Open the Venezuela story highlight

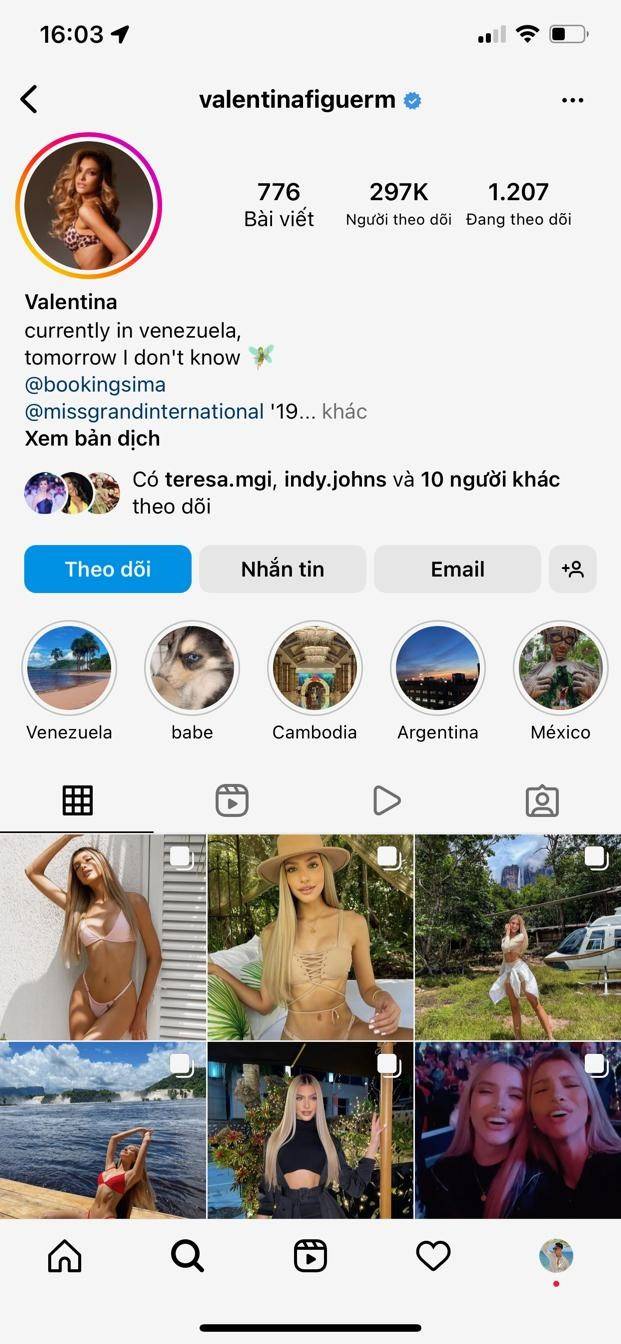[69, 668]
